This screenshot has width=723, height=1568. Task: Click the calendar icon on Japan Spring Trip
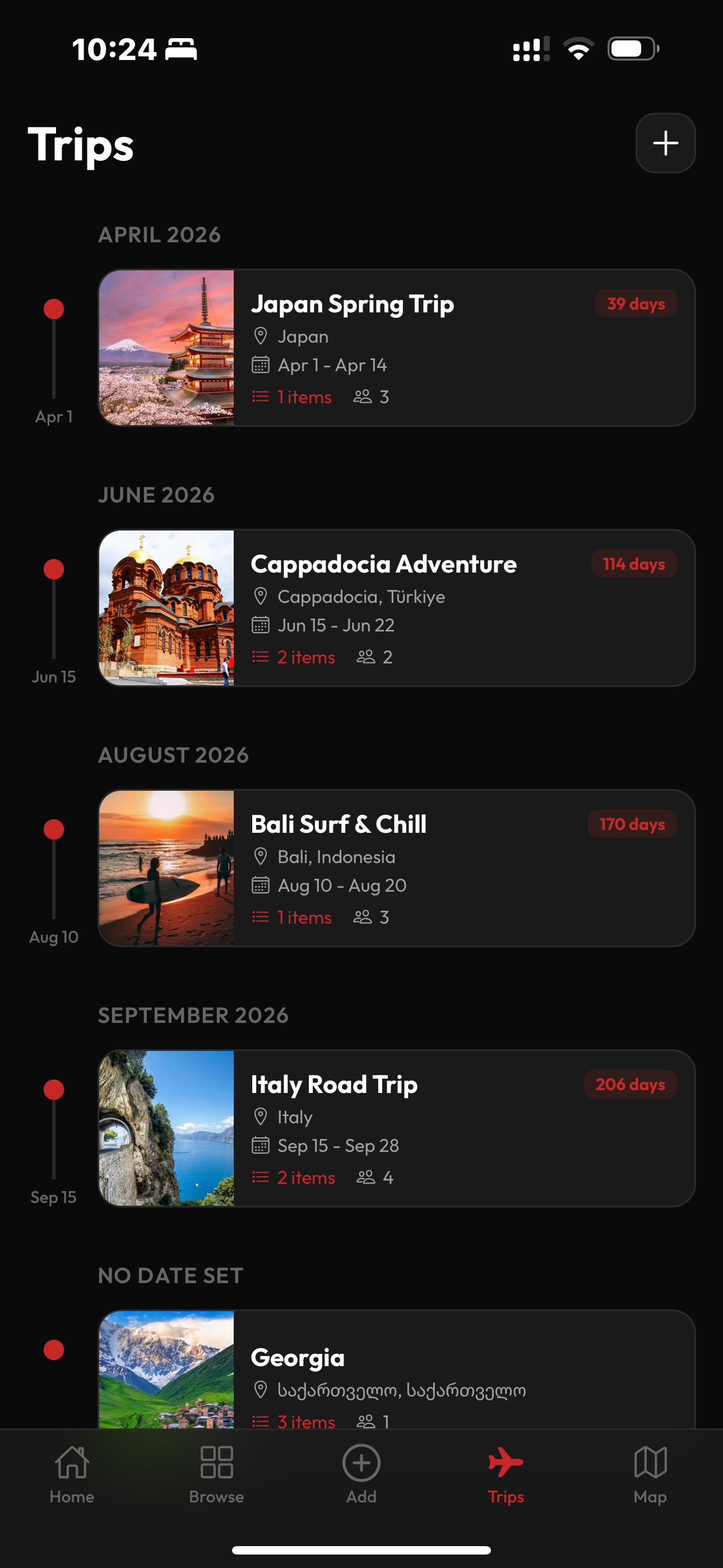[x=261, y=365]
